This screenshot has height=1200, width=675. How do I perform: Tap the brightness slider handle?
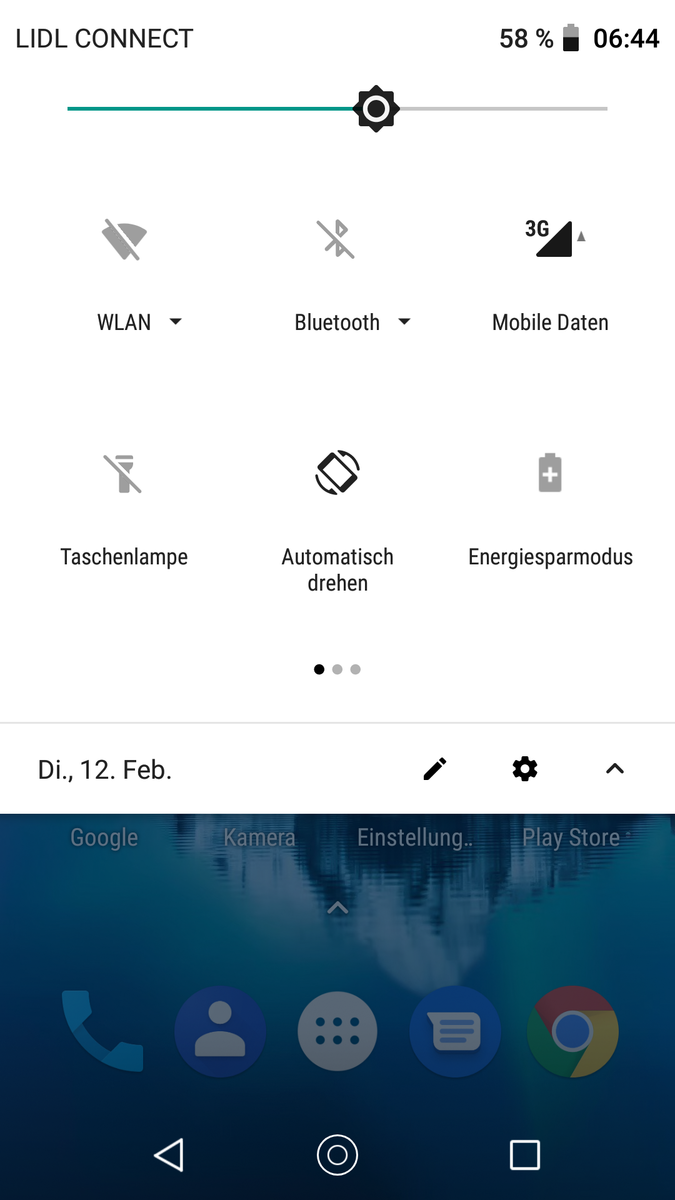(x=376, y=108)
